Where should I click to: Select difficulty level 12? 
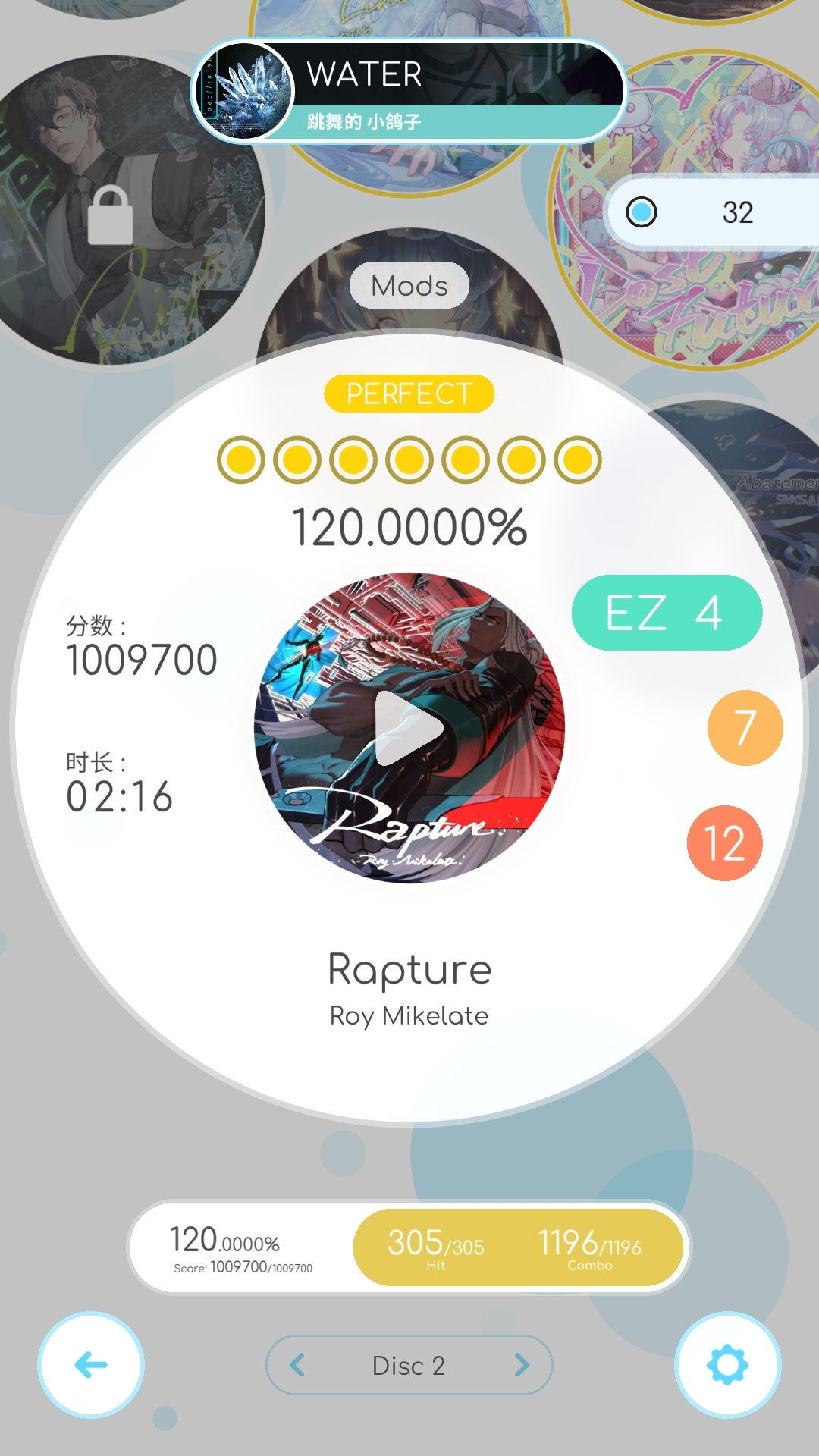point(724,843)
